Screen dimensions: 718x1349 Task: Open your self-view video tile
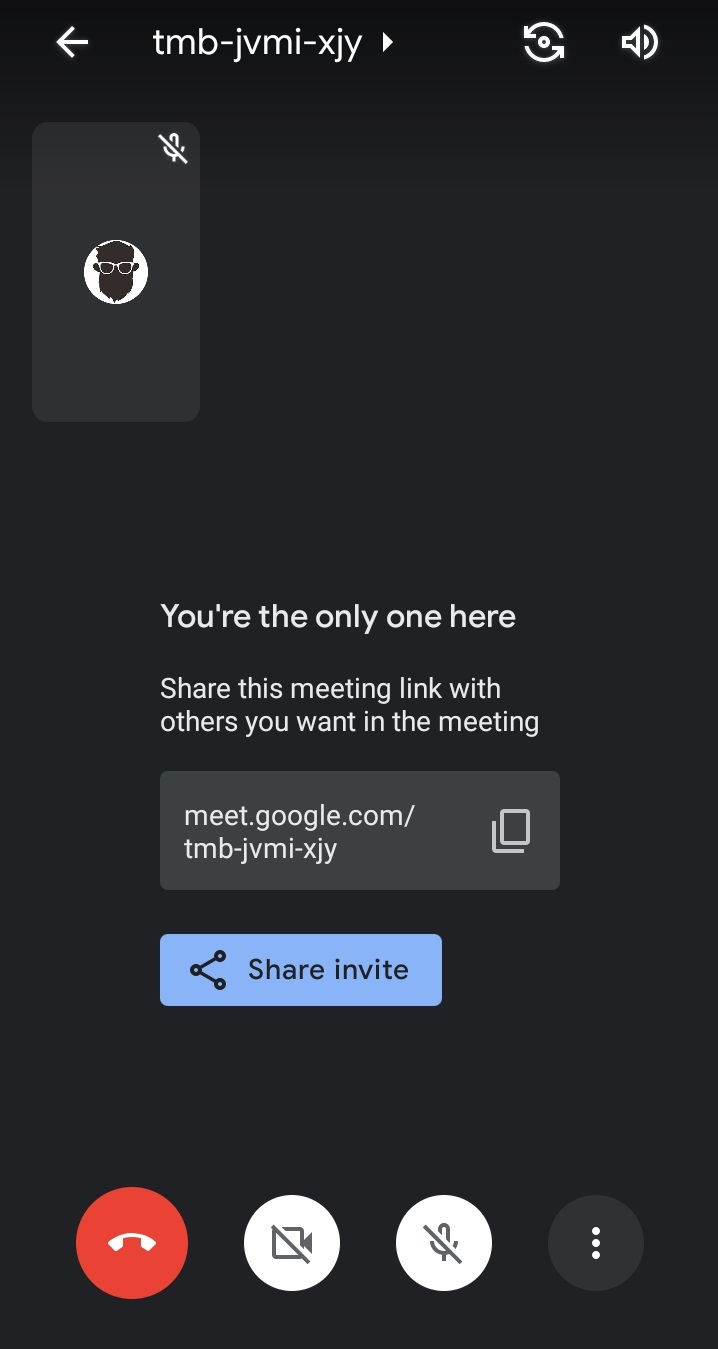tap(116, 272)
